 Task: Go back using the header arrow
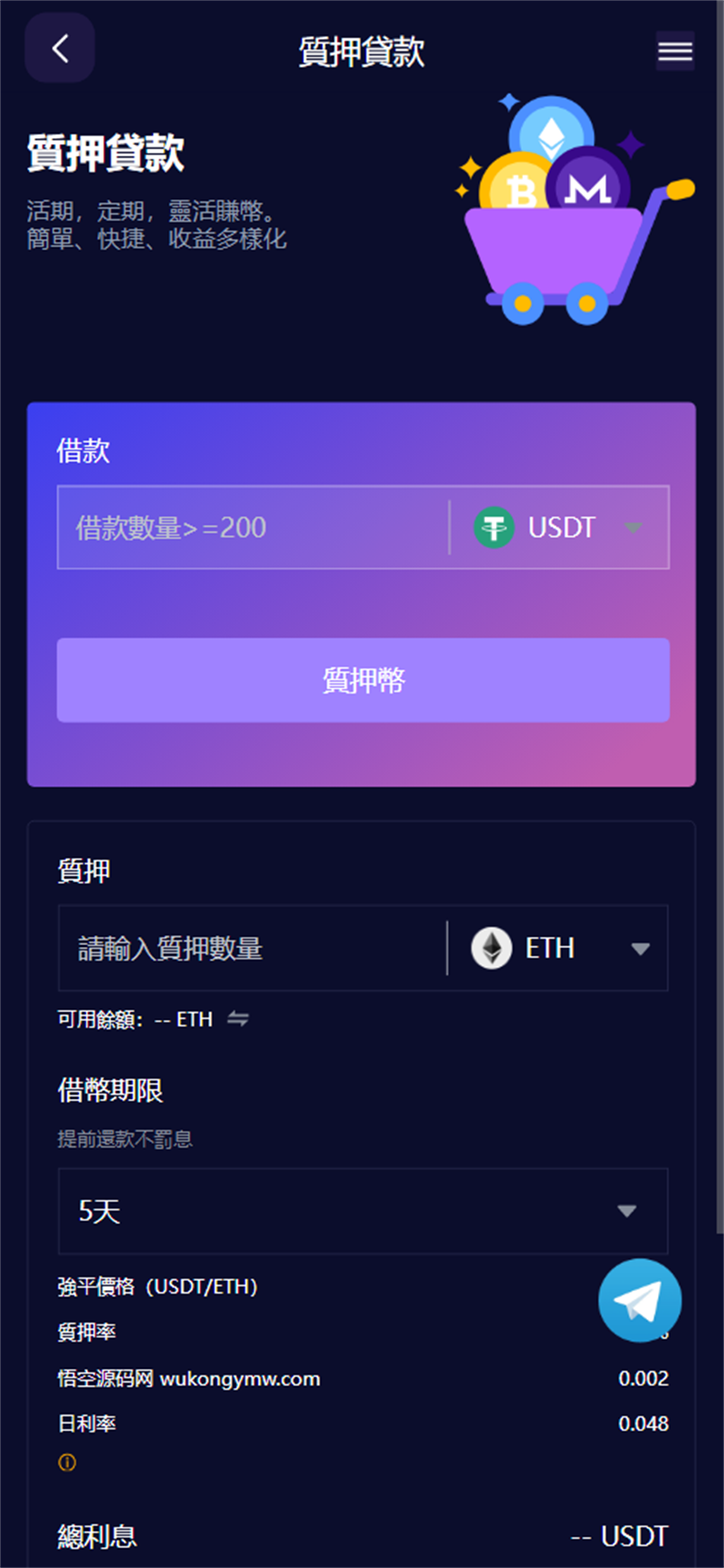tap(60, 48)
